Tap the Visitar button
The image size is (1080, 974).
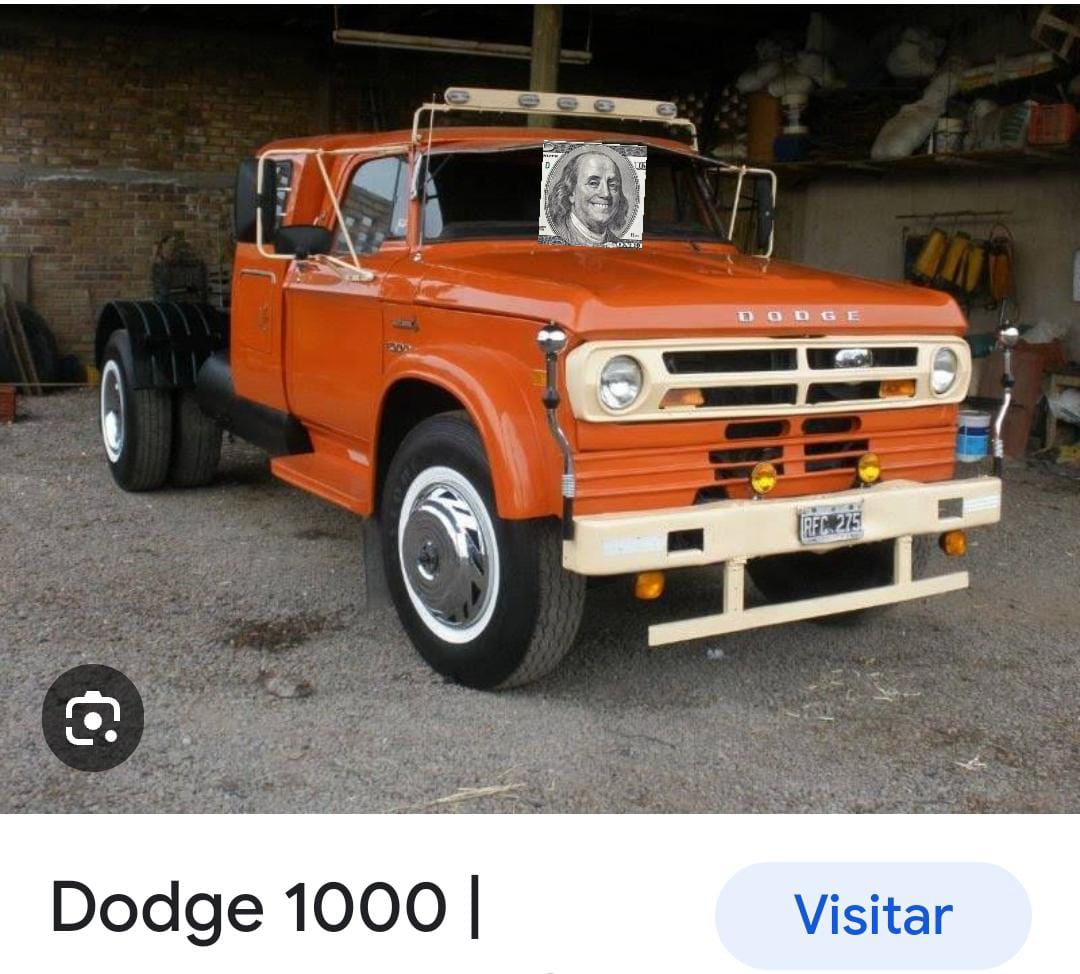tap(872, 915)
